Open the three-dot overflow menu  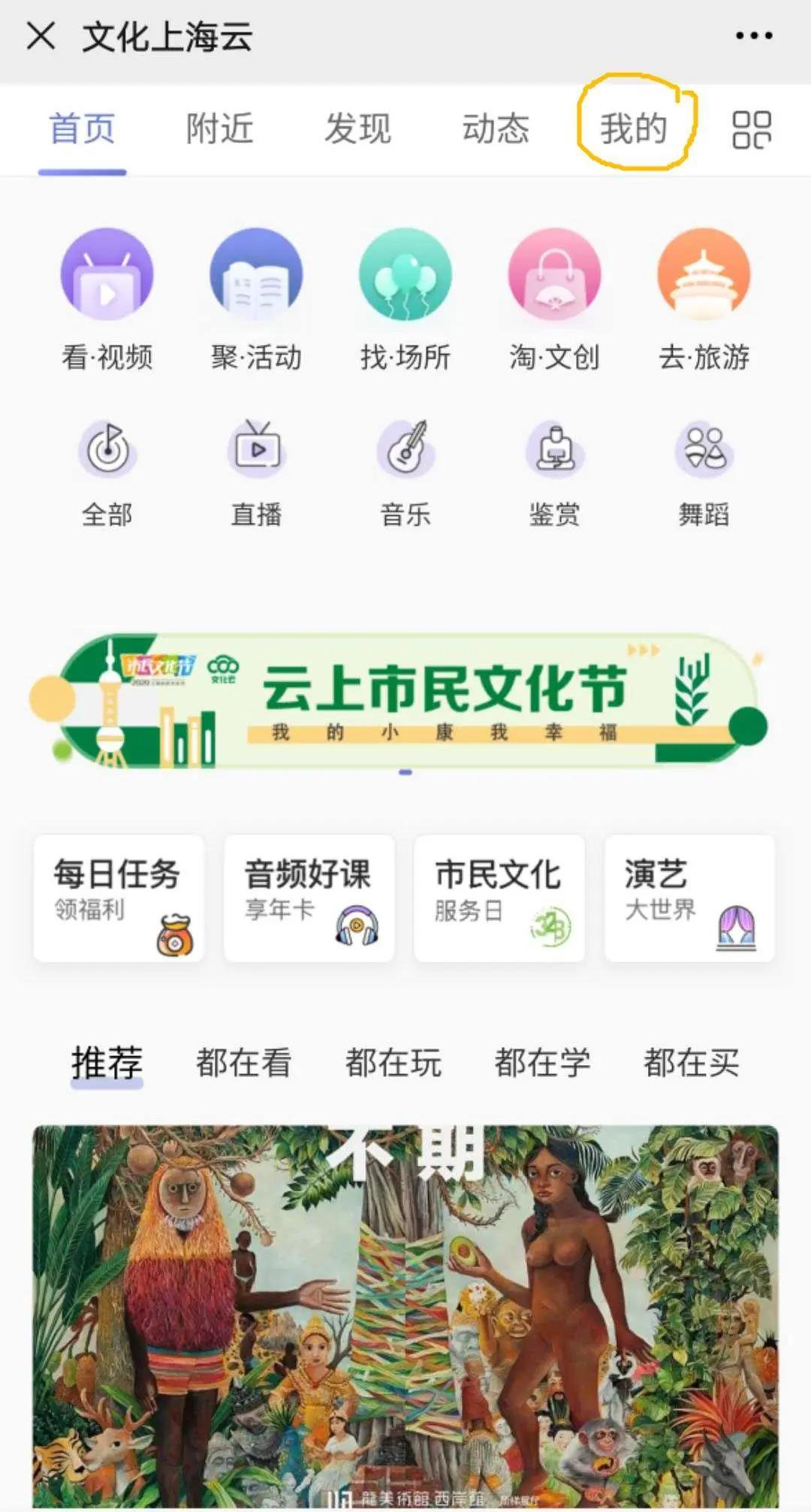753,35
